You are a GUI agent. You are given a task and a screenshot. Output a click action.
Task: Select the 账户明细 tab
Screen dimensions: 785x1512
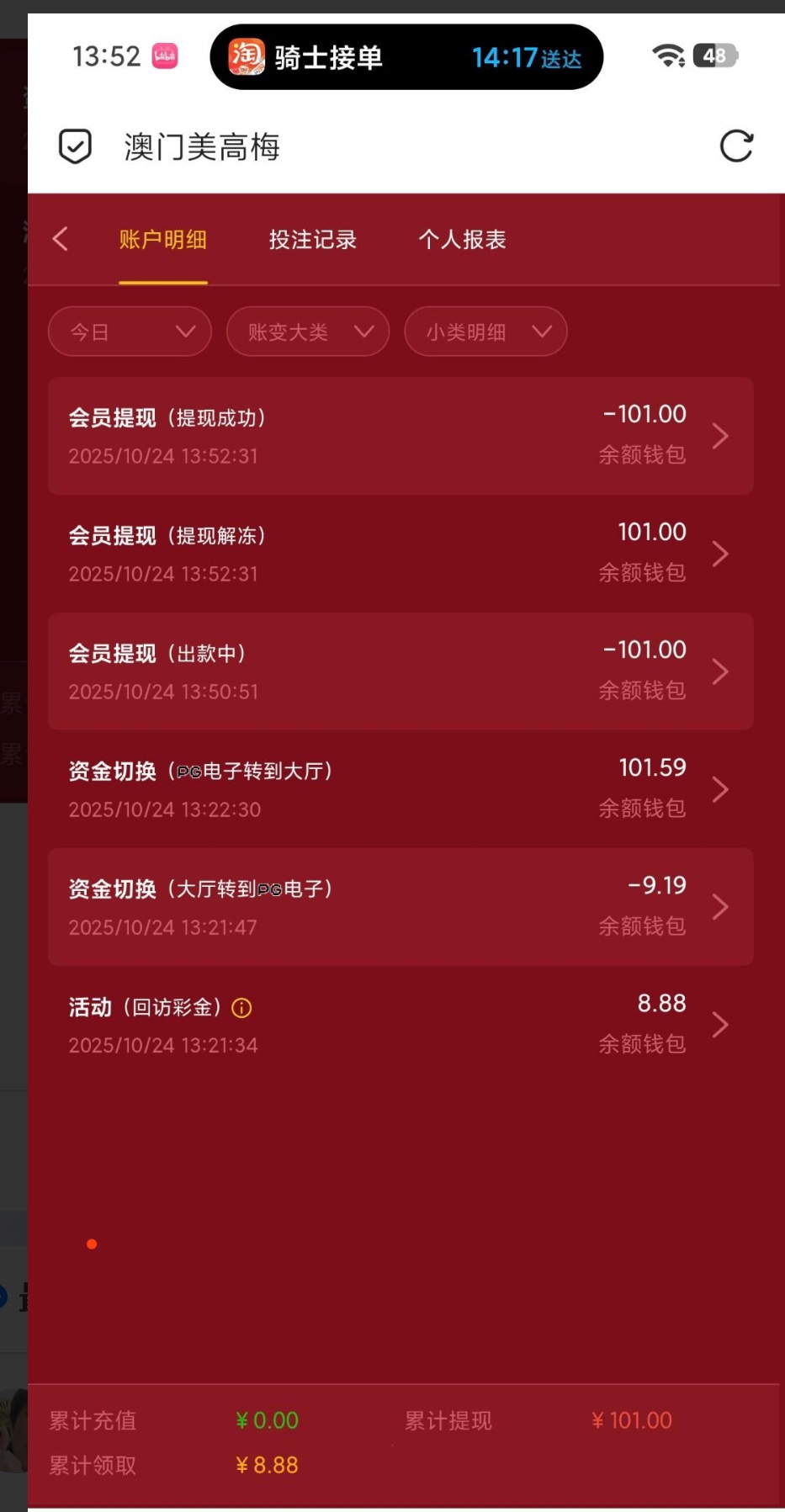162,240
